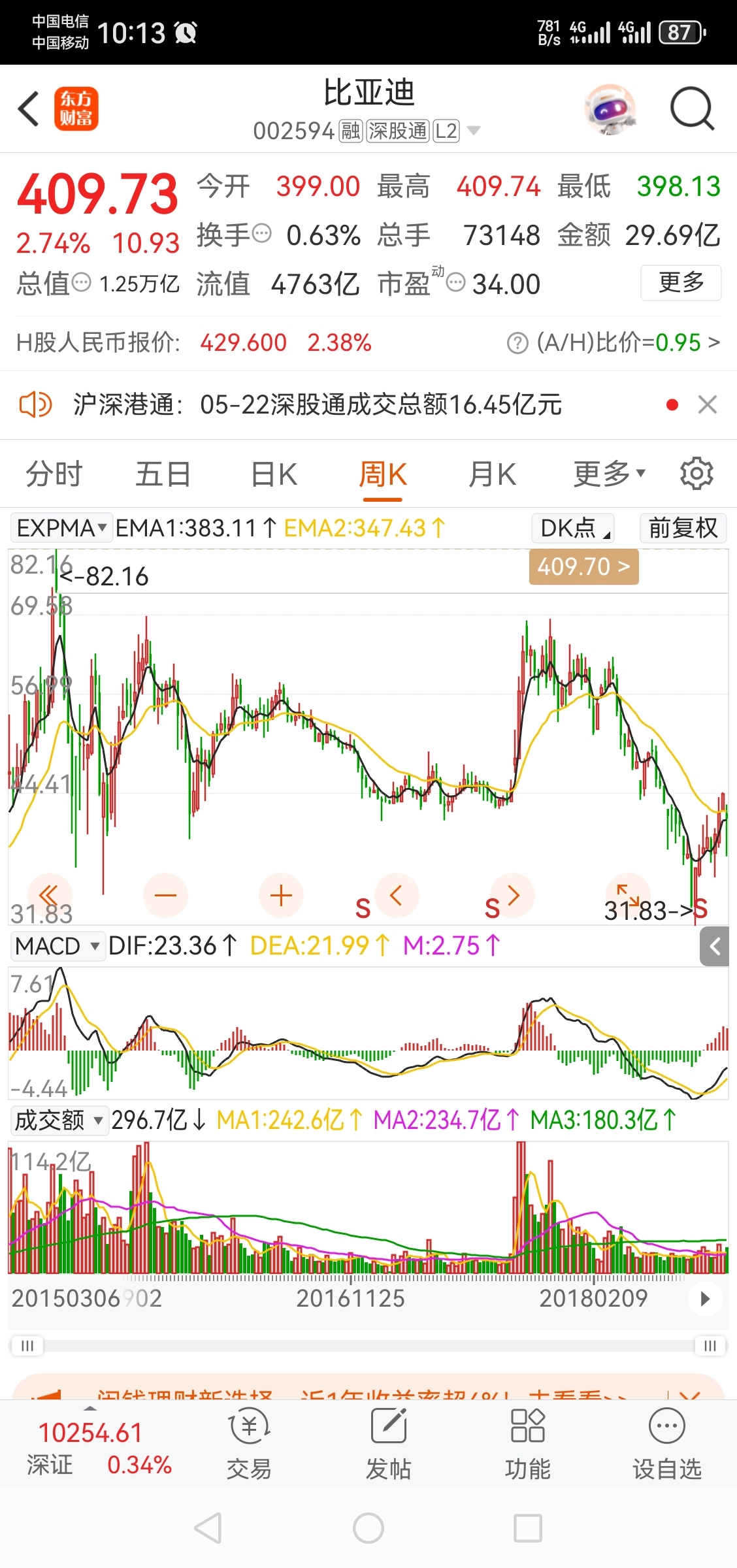
Task: Tap the 更多 button beside 市盈
Action: point(680,283)
